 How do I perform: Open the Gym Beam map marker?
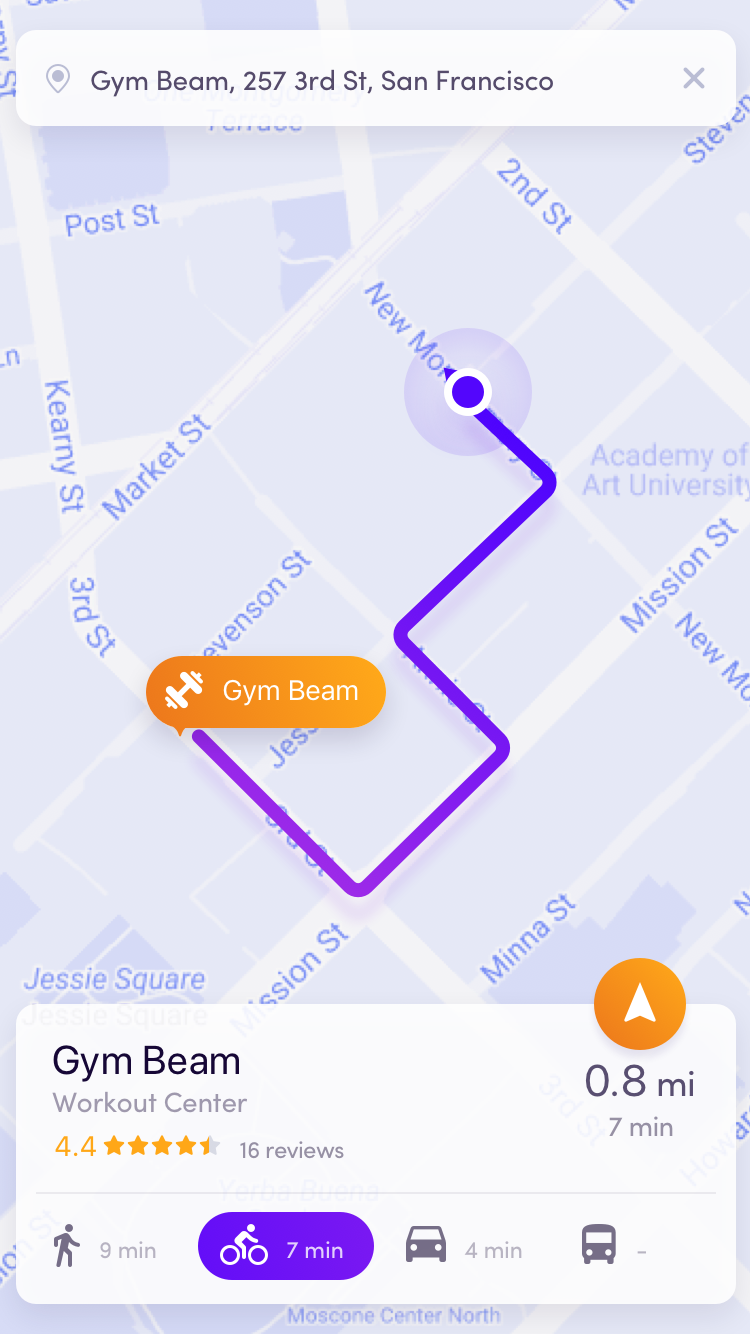click(x=266, y=692)
